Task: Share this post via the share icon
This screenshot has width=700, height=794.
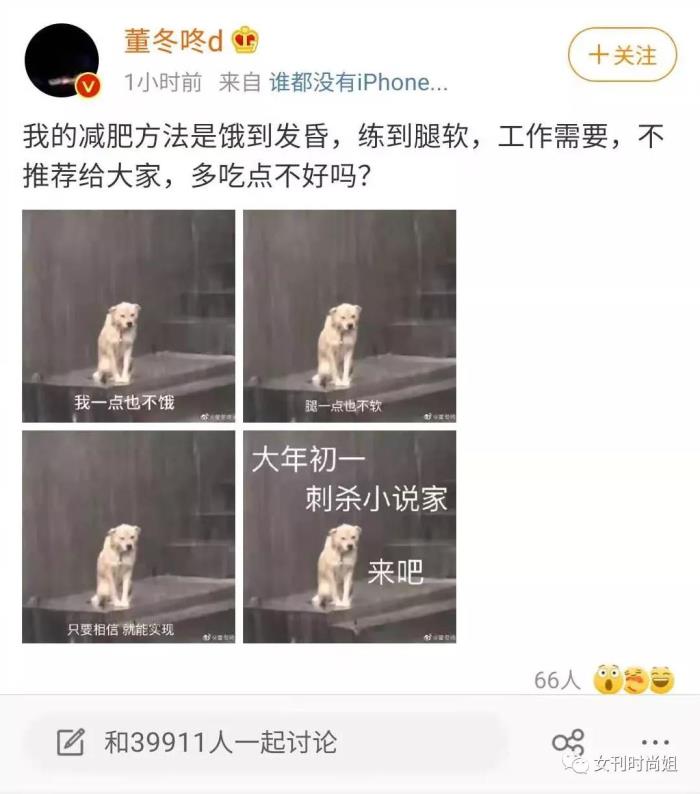Action: pos(568,743)
